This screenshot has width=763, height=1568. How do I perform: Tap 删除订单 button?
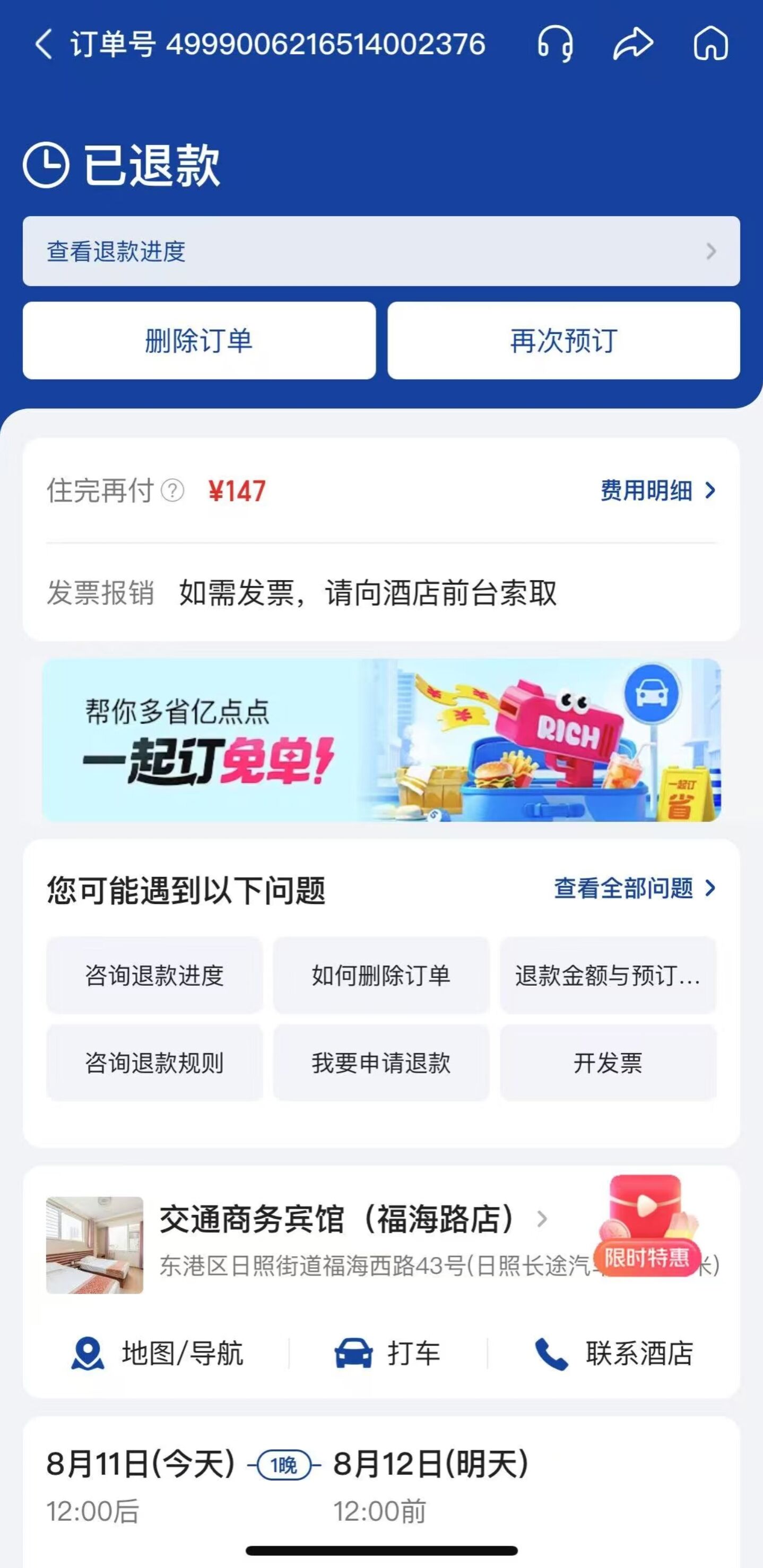tap(199, 340)
